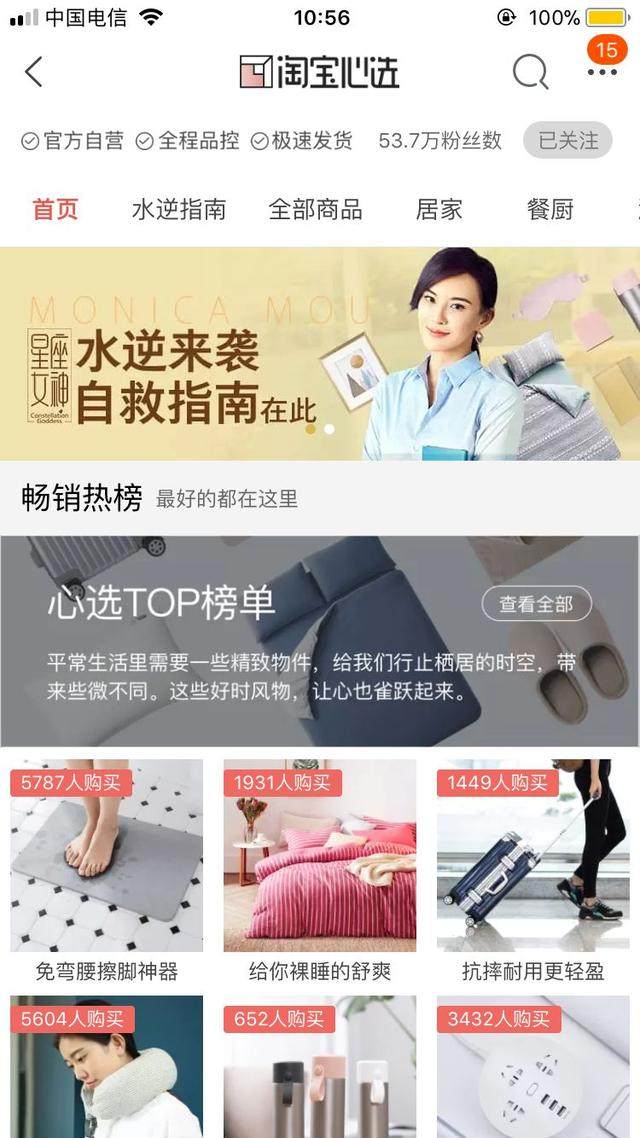Screen dimensions: 640x1138
Task: Switch to the 首页 tab
Action: point(55,209)
